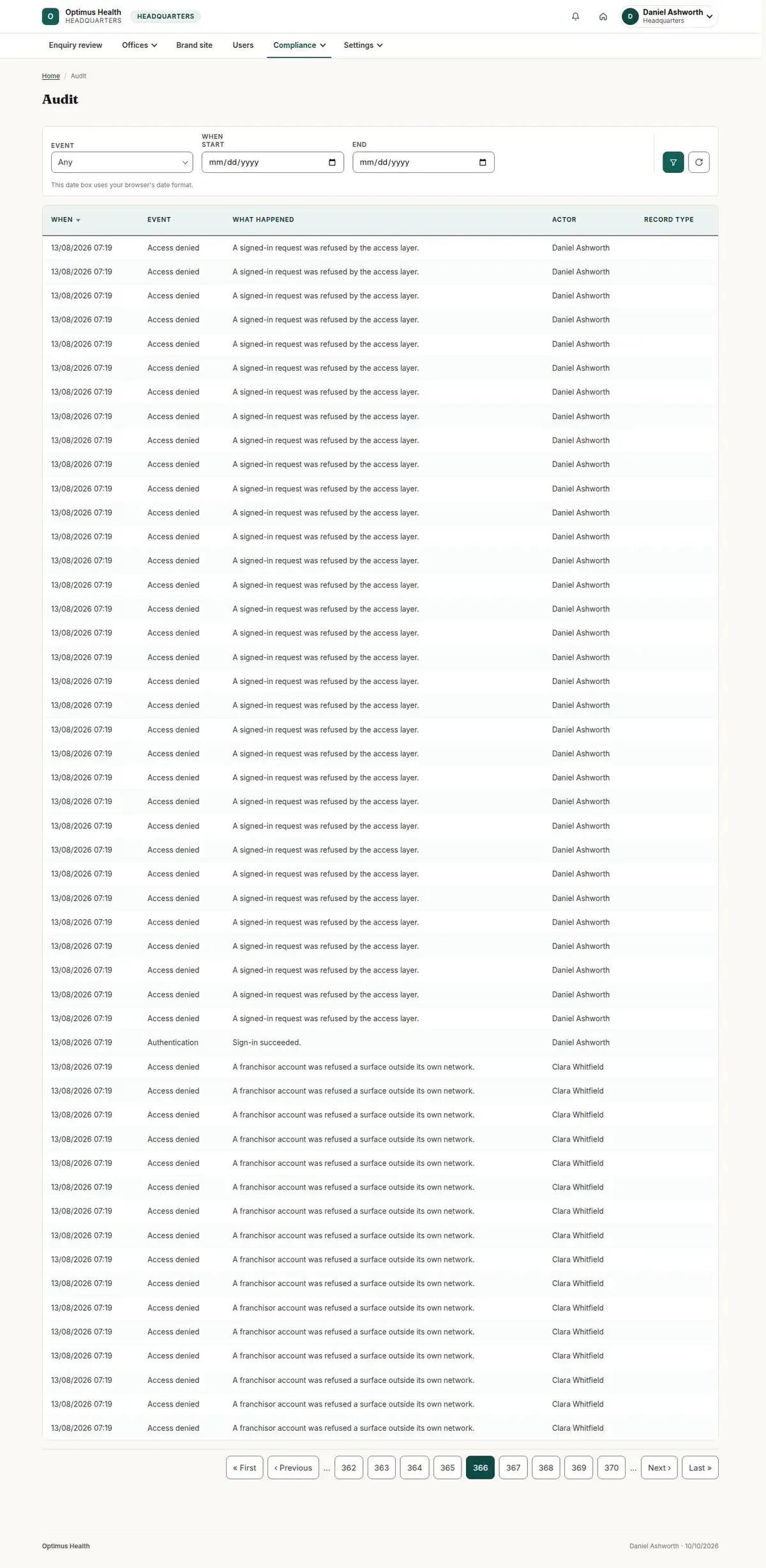Select the Start date field
Viewport: 766px width, 1568px height.
(x=273, y=162)
